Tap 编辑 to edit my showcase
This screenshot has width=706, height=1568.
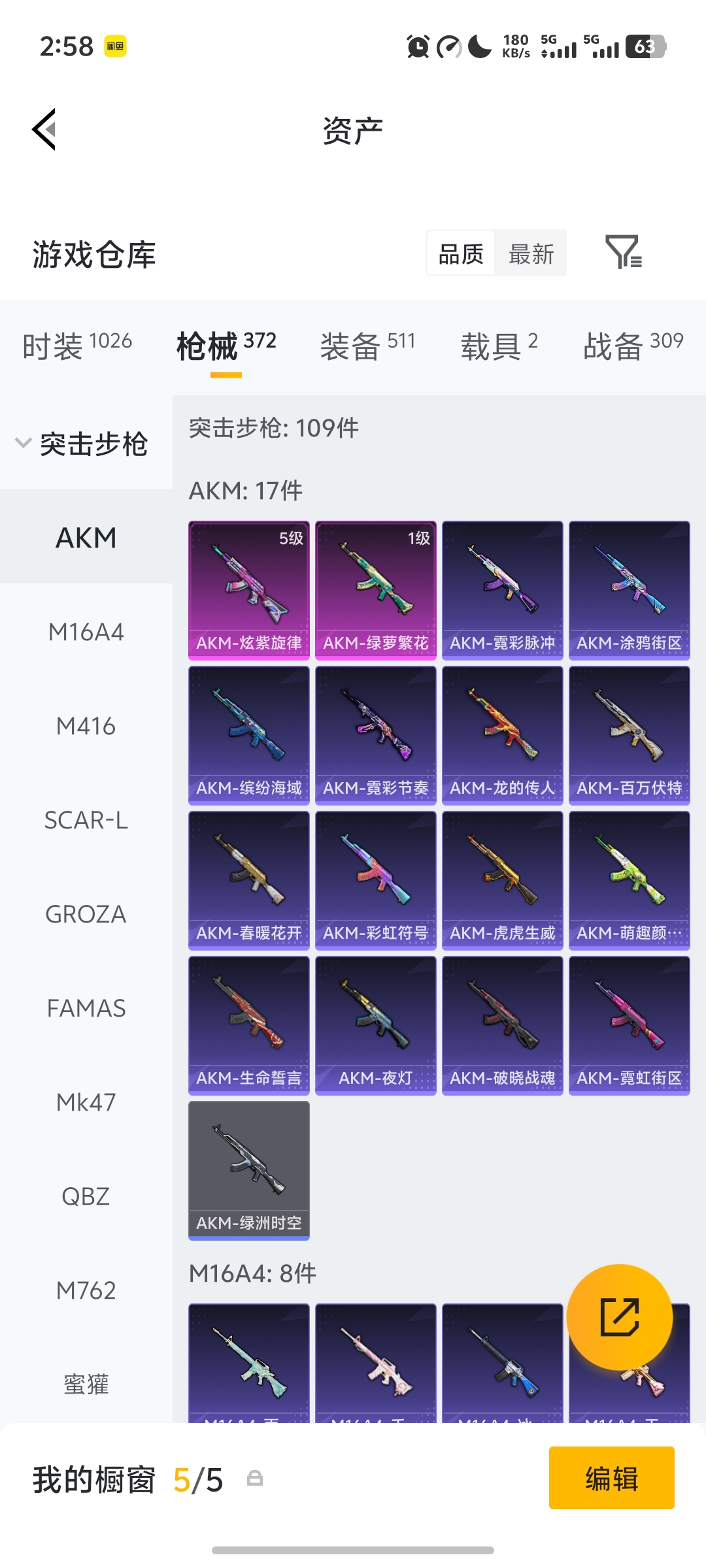point(611,1478)
